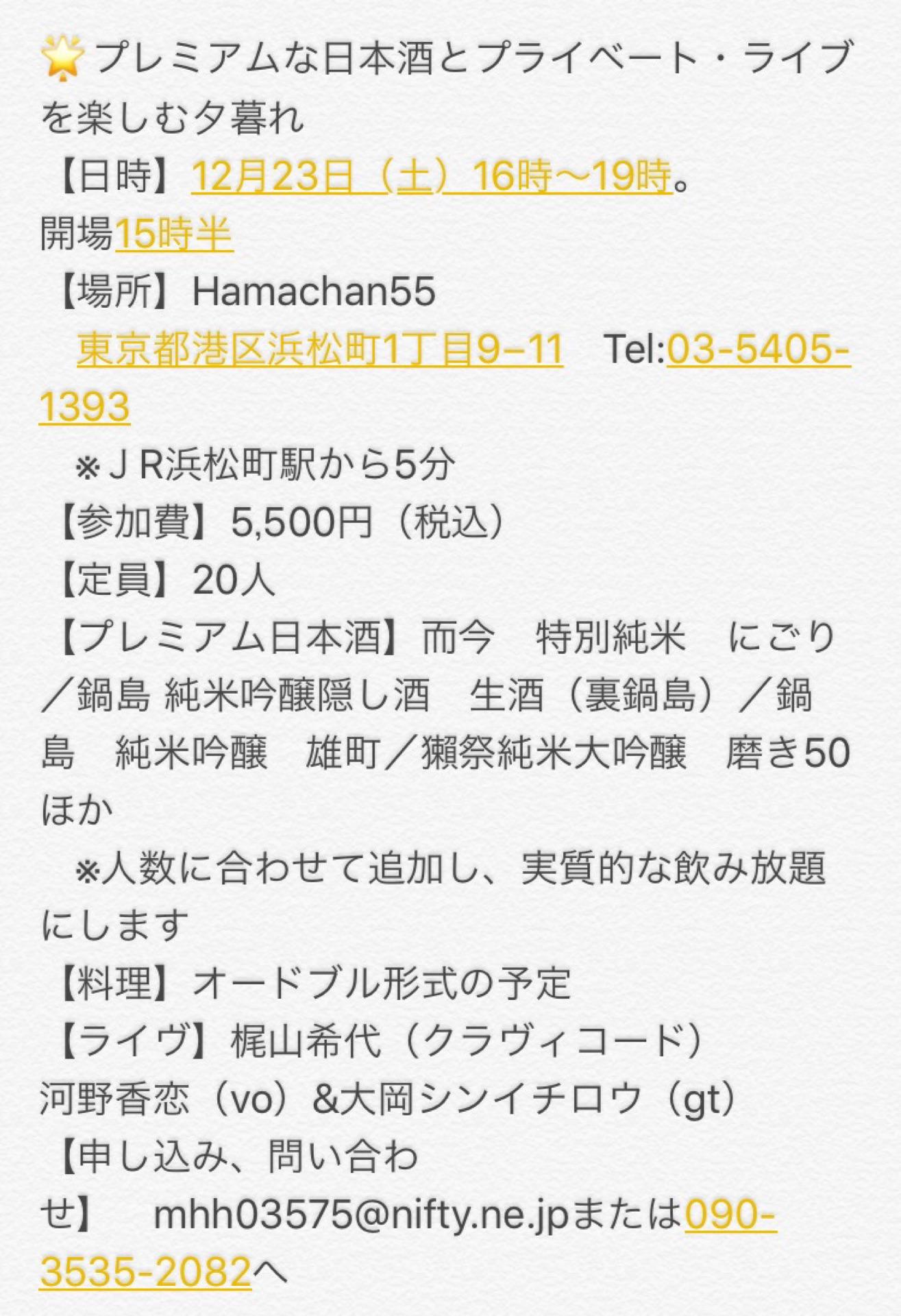Viewport: 901px width, 1316px height.
Task: Call the venue number 03-5405-1393
Action: click(x=757, y=349)
